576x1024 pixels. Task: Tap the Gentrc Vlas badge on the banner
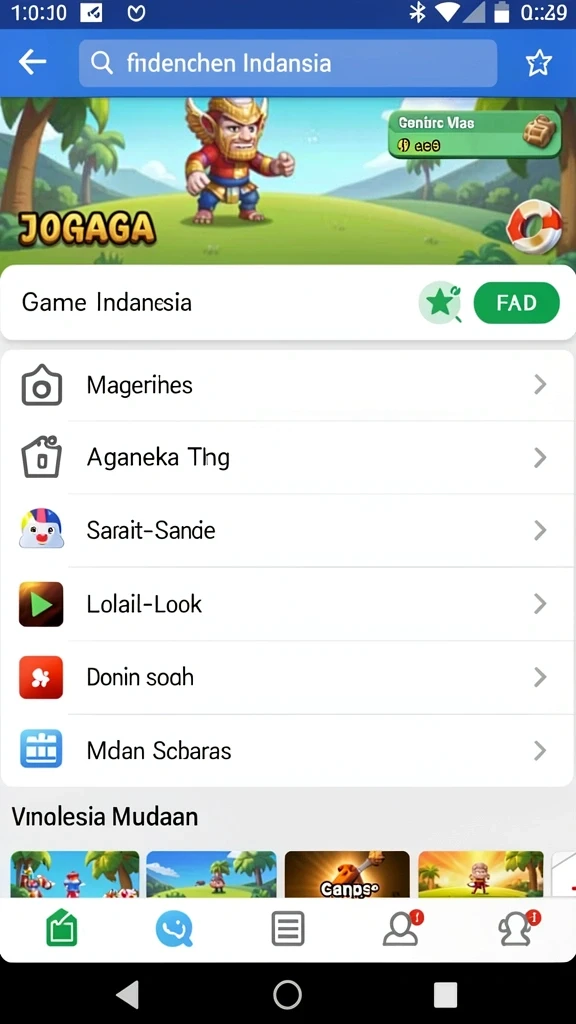(x=474, y=134)
